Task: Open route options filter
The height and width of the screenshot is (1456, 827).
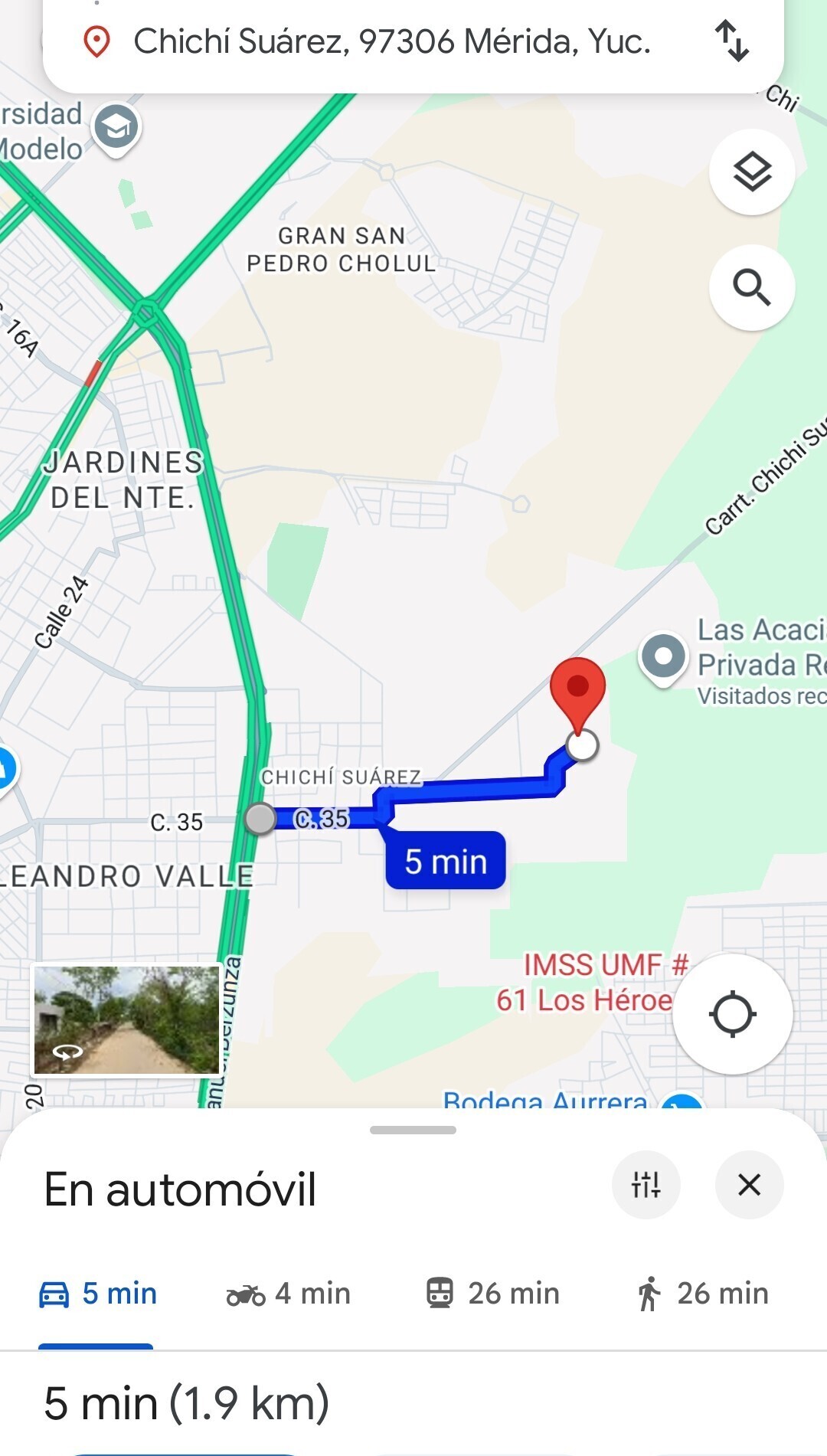Action: pyautogui.click(x=646, y=1185)
